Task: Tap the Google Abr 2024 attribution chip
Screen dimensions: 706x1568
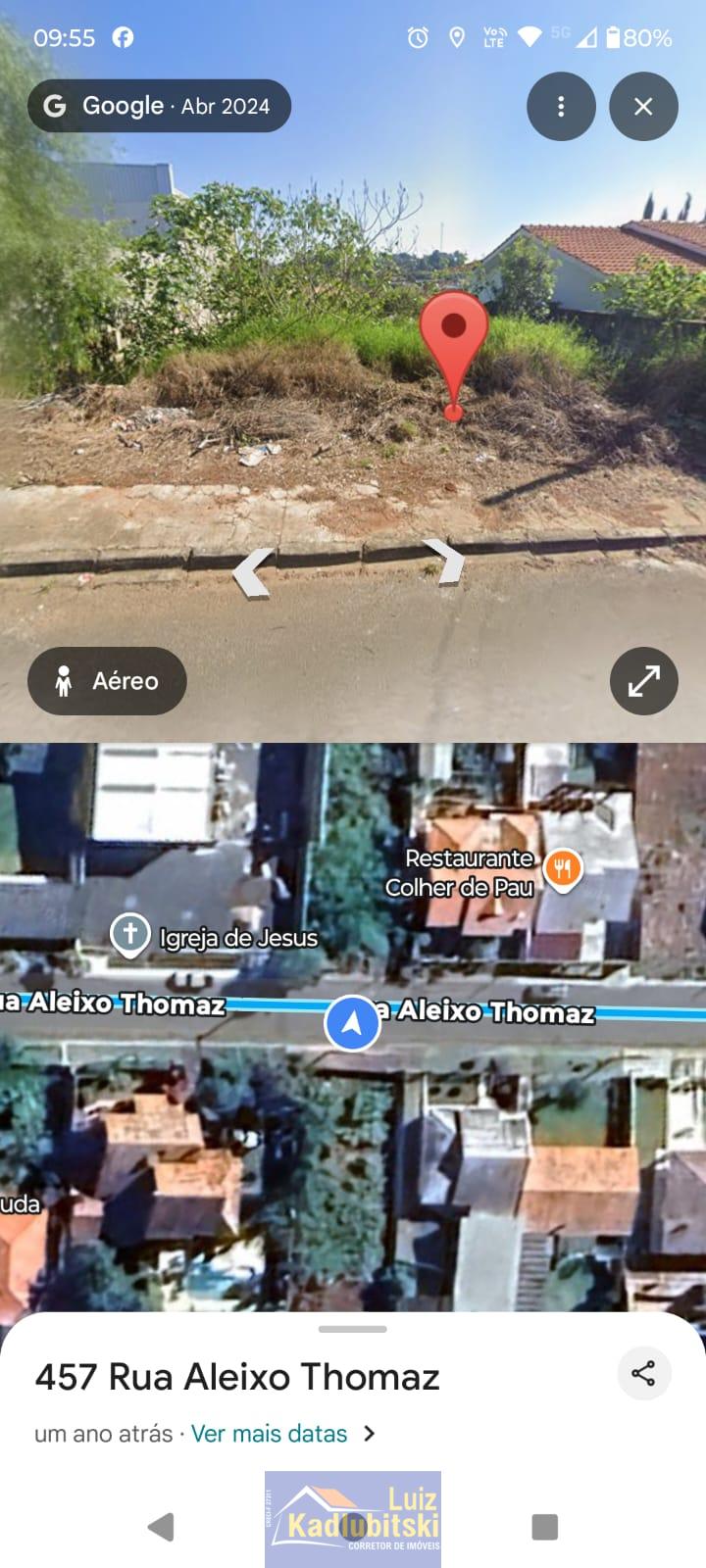Action: [x=159, y=106]
